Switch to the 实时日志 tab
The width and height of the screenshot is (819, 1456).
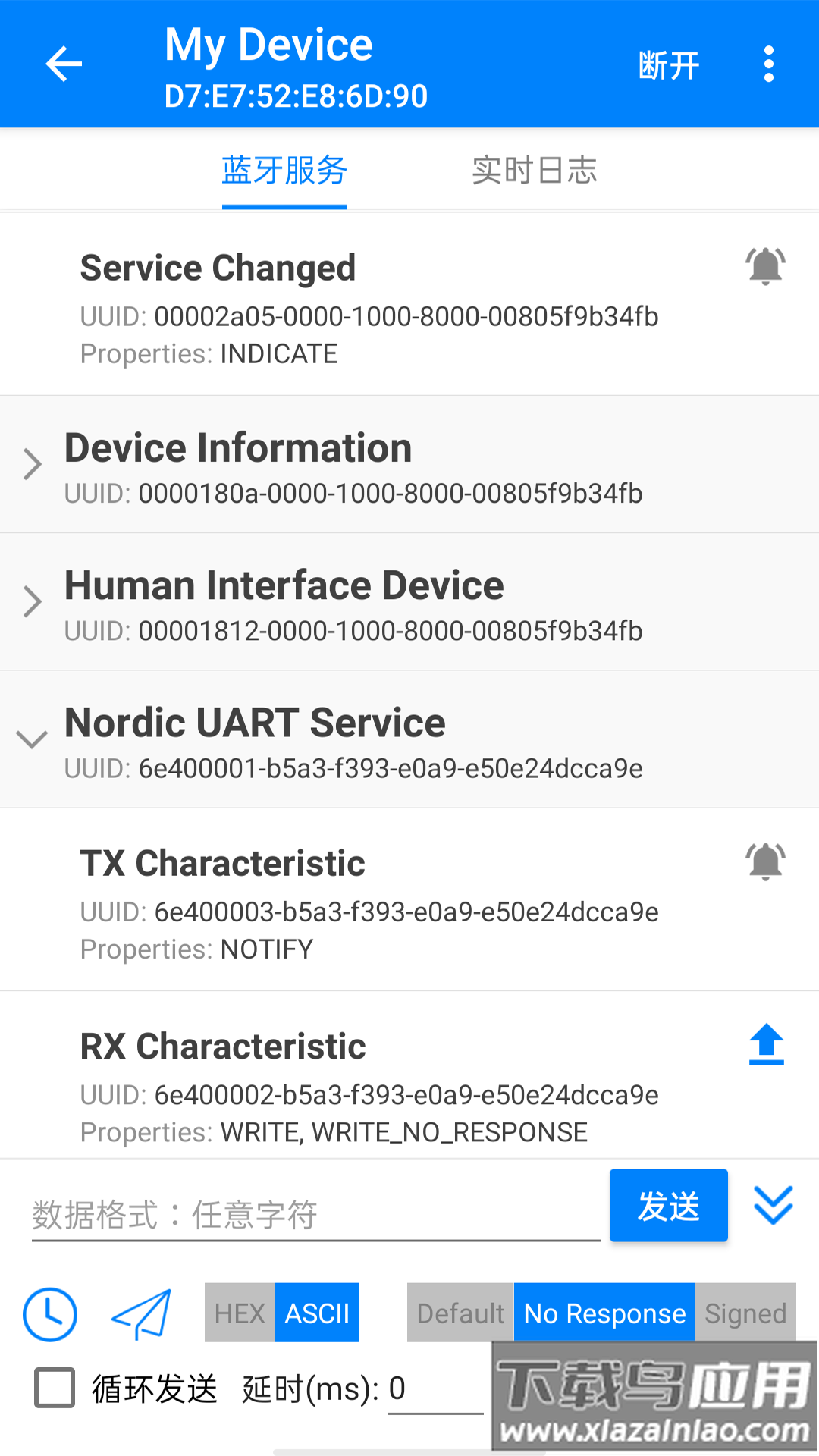[535, 171]
